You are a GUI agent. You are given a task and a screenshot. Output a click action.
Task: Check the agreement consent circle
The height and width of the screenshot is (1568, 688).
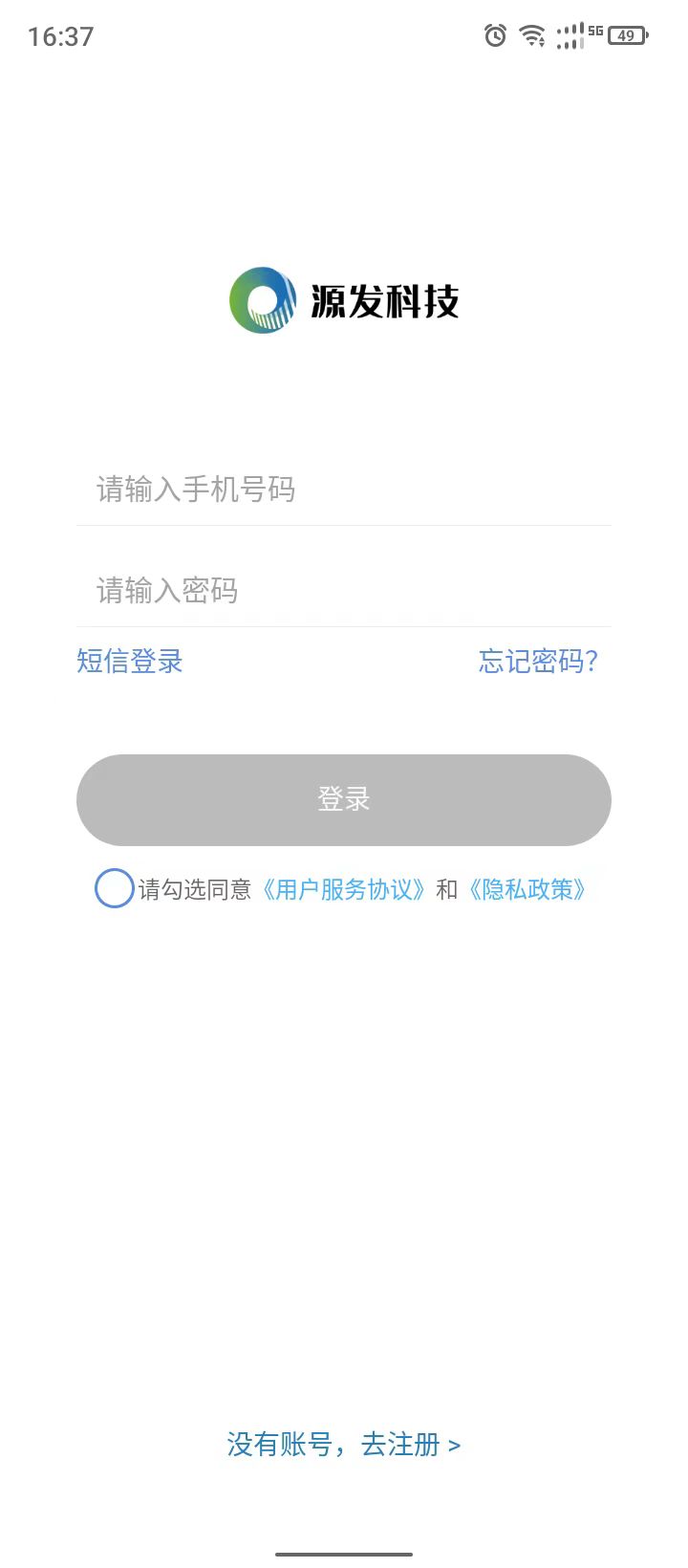[x=114, y=888]
